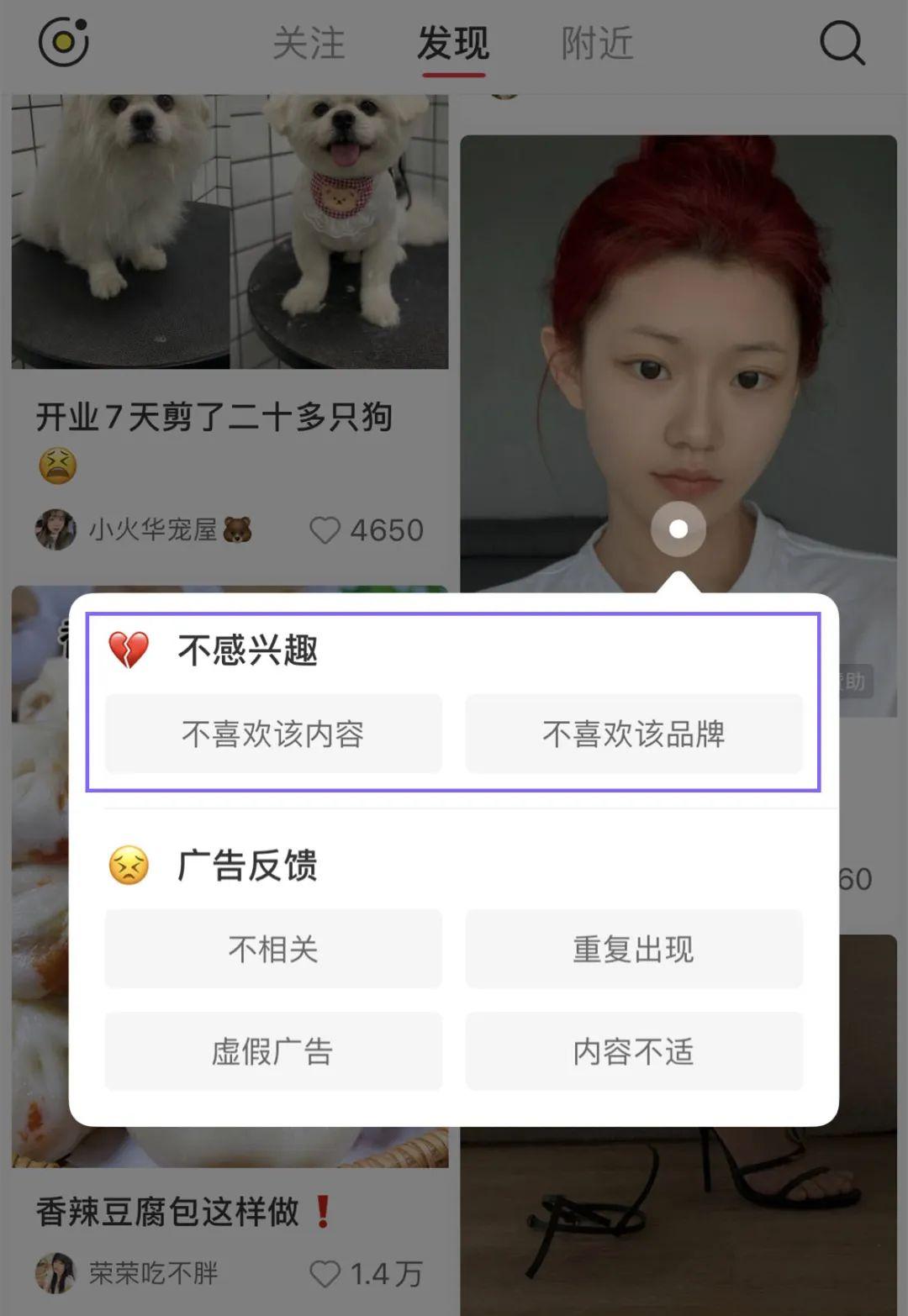Open the camera icon at top left
The height and width of the screenshot is (1316, 908).
pos(63,42)
